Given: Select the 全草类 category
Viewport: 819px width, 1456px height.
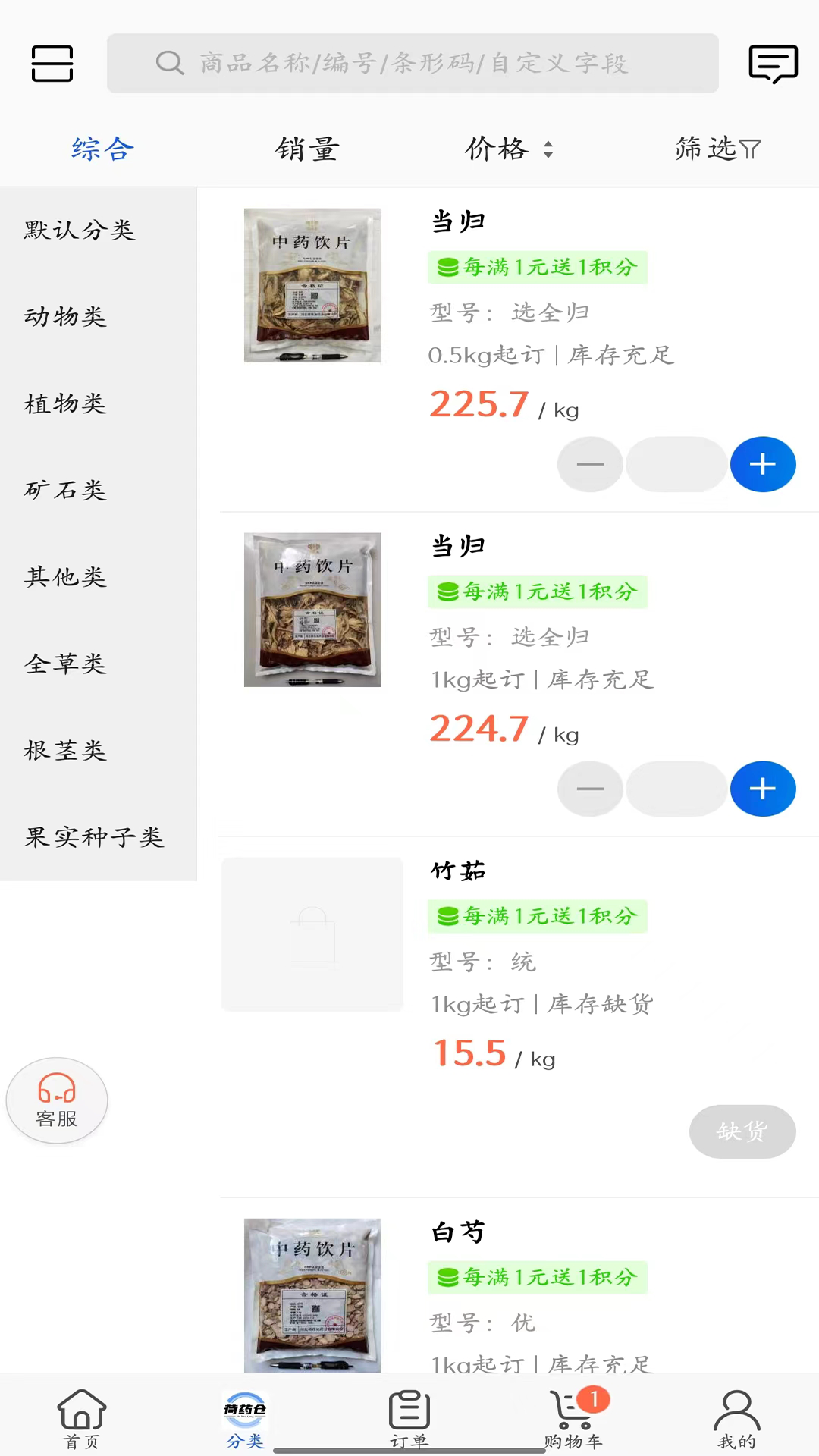Looking at the screenshot, I should (66, 664).
